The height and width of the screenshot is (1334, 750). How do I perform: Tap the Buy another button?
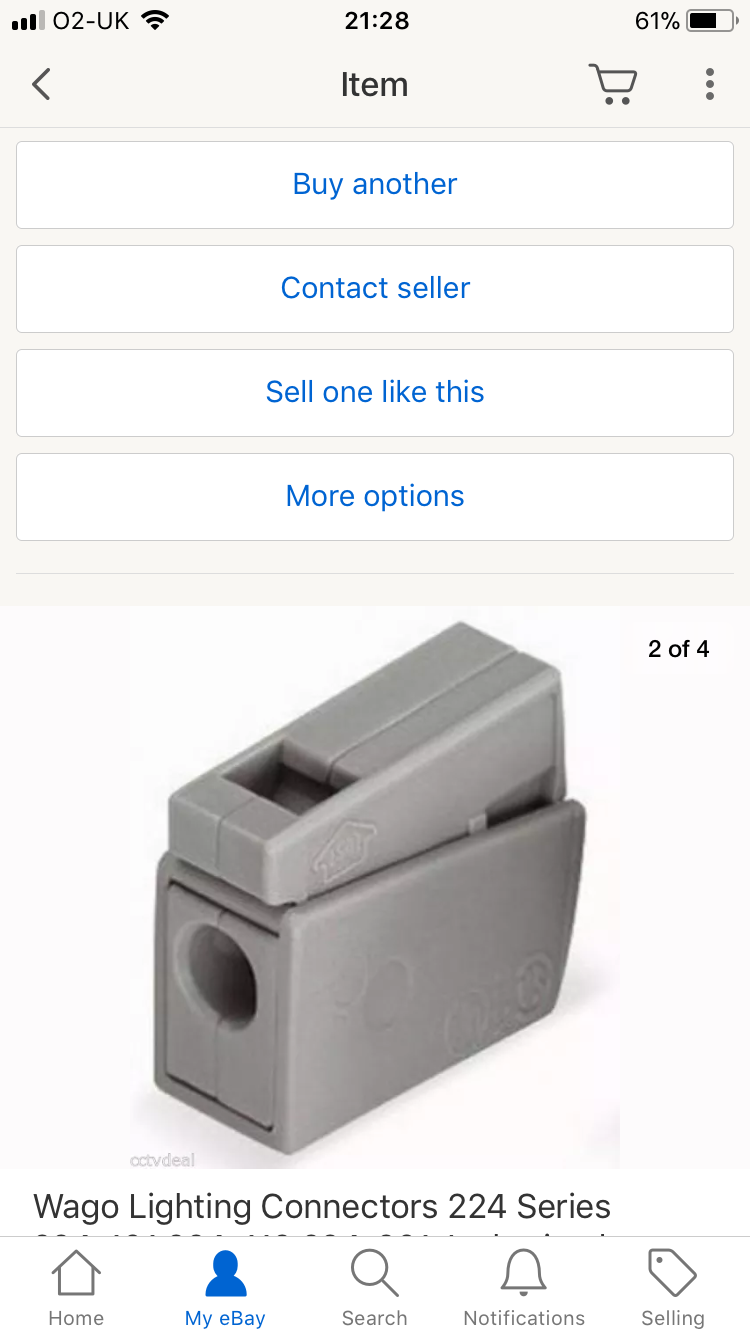(375, 185)
